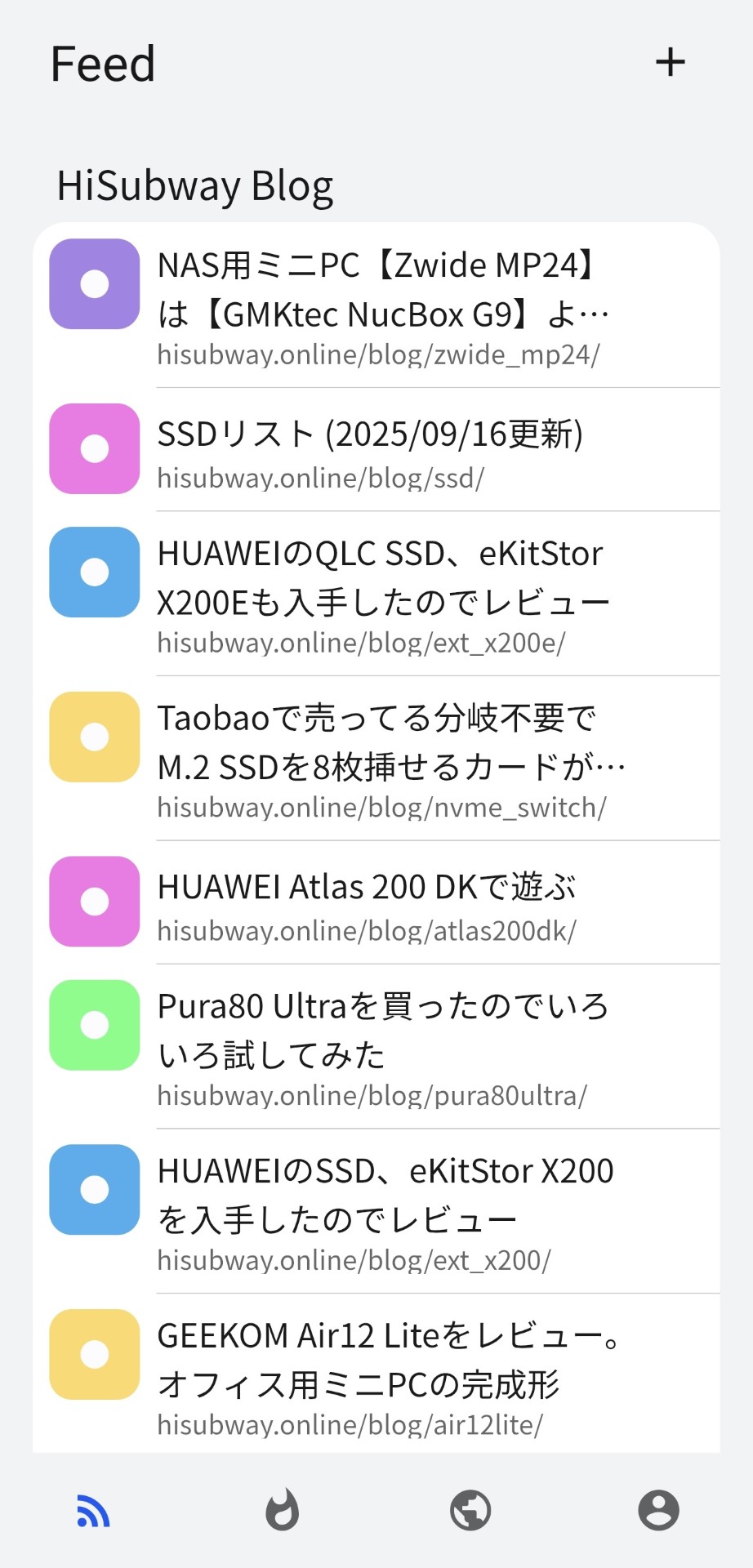Open the eKitStor X200E review
The width and height of the screenshot is (753, 1568).
[x=382, y=594]
